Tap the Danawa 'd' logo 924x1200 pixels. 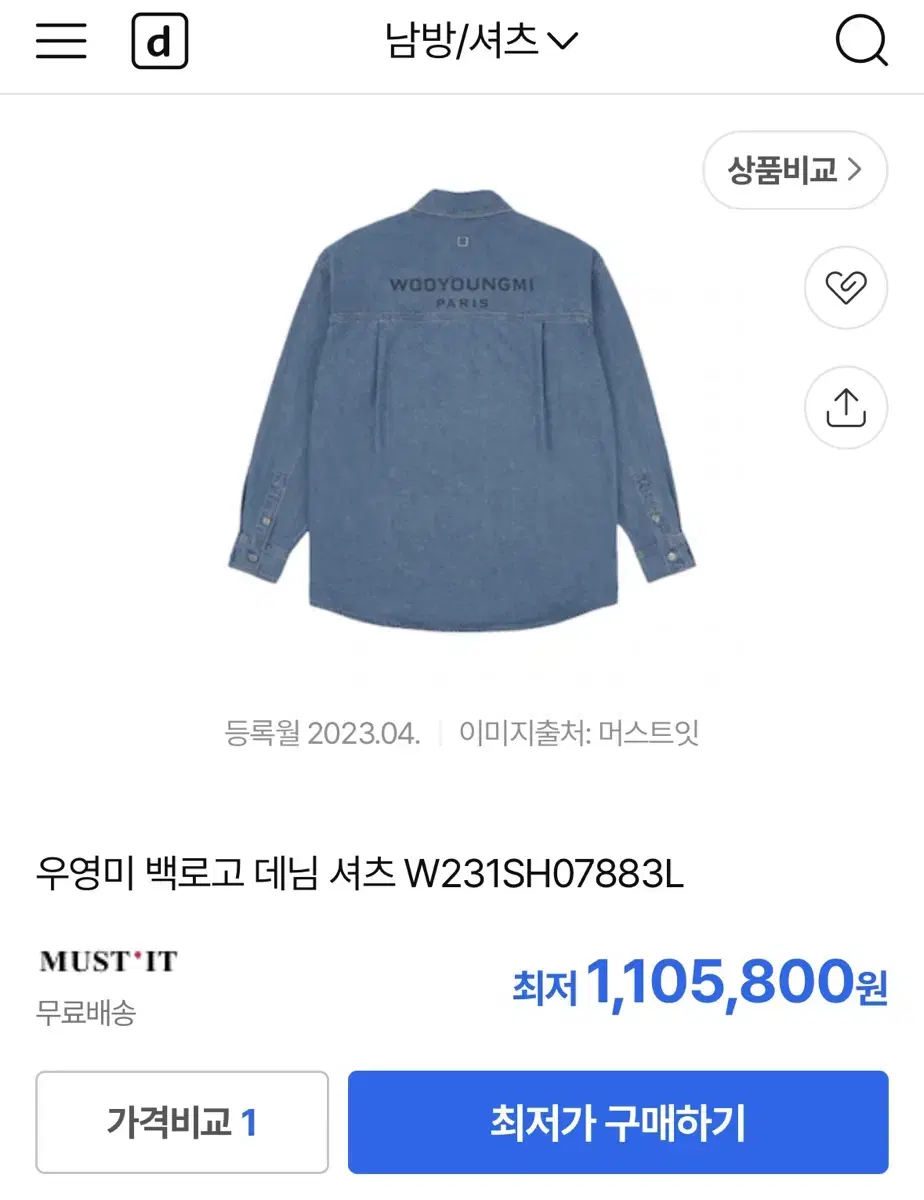pos(160,42)
